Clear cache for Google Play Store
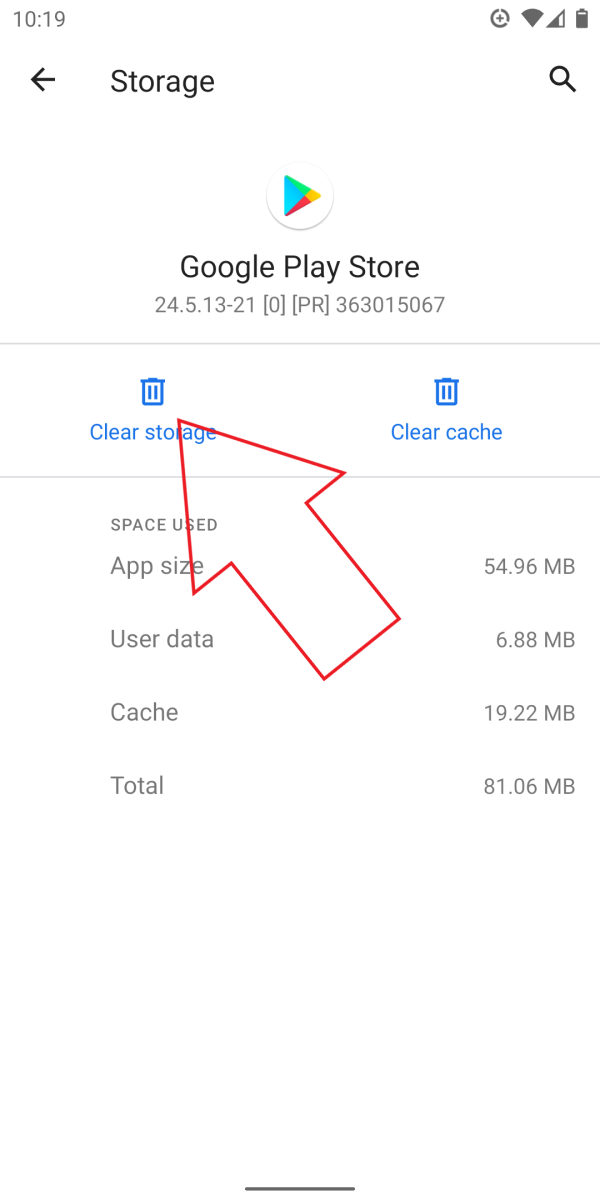600x1200 pixels. tap(446, 410)
